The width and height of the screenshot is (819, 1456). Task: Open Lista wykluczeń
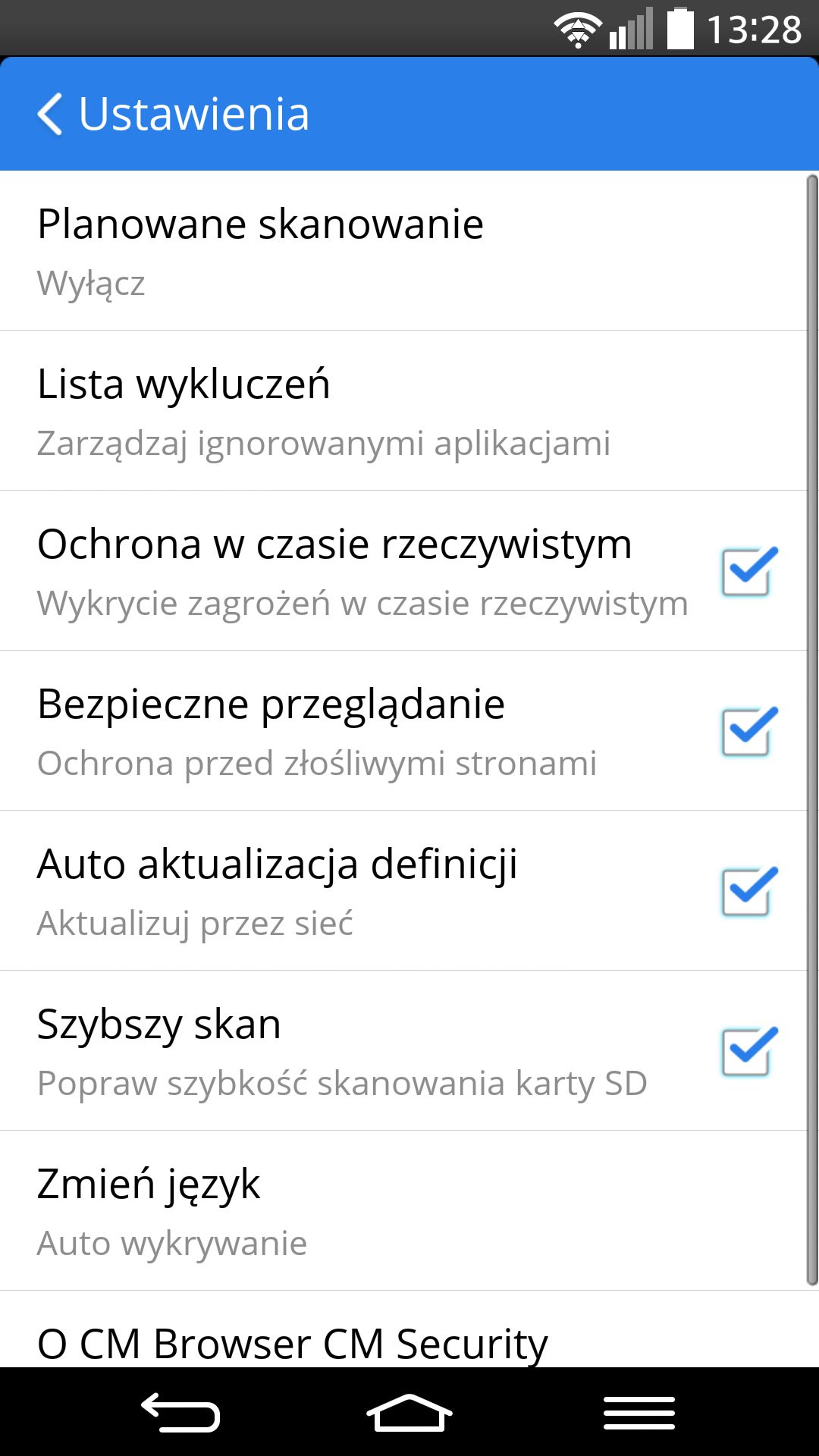pos(403,411)
